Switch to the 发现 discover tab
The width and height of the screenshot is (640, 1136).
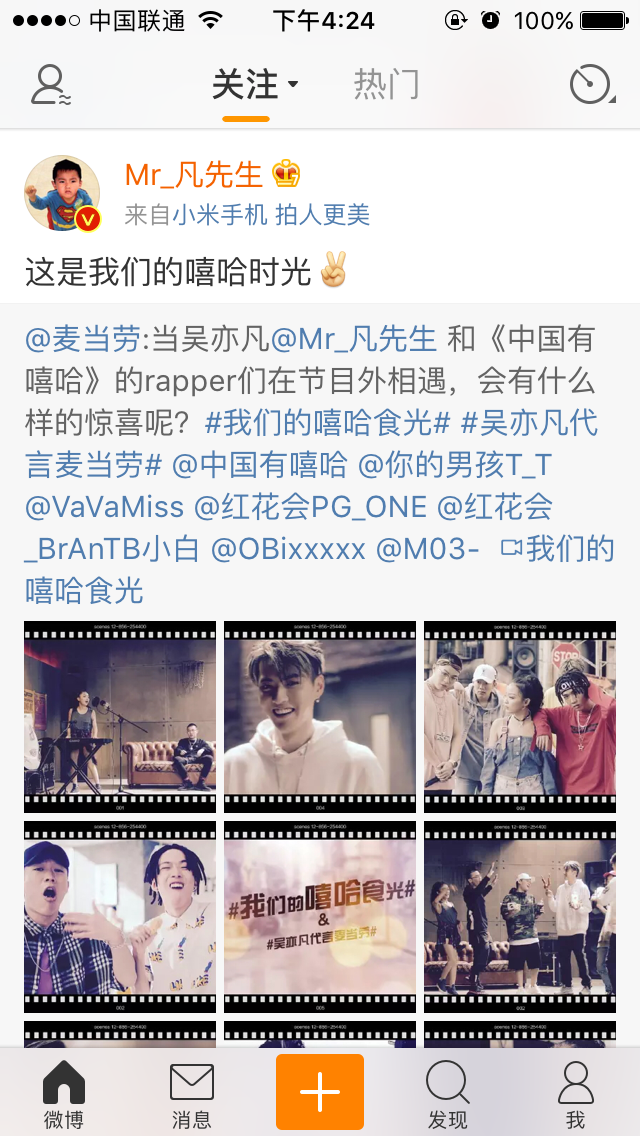coord(448,1094)
